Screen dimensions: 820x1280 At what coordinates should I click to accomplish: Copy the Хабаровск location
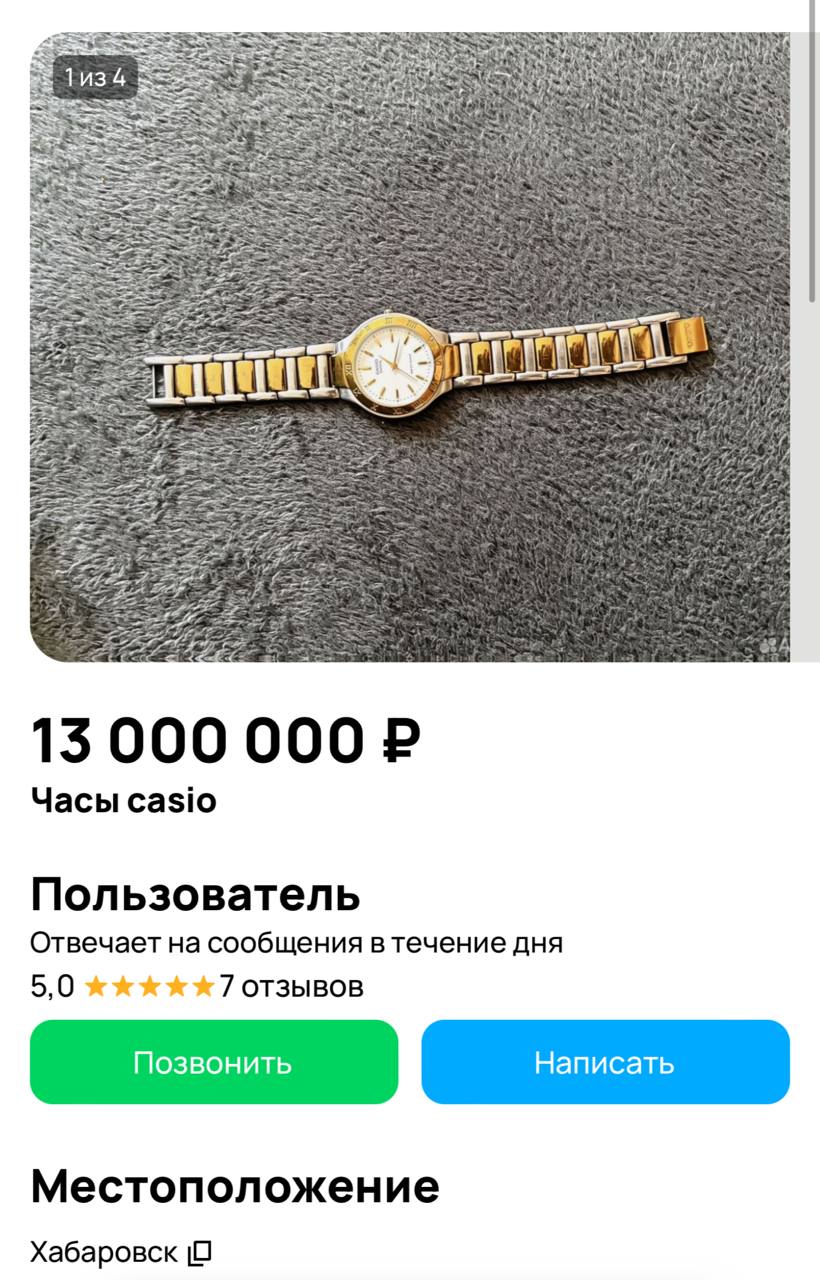(201, 1252)
